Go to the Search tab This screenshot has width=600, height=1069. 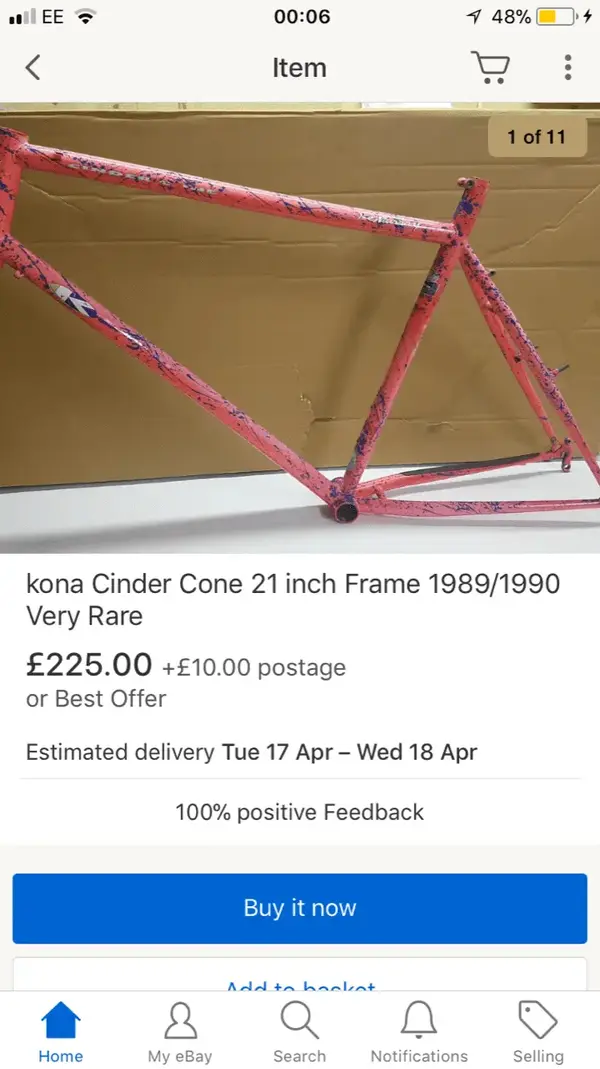pos(299,1033)
